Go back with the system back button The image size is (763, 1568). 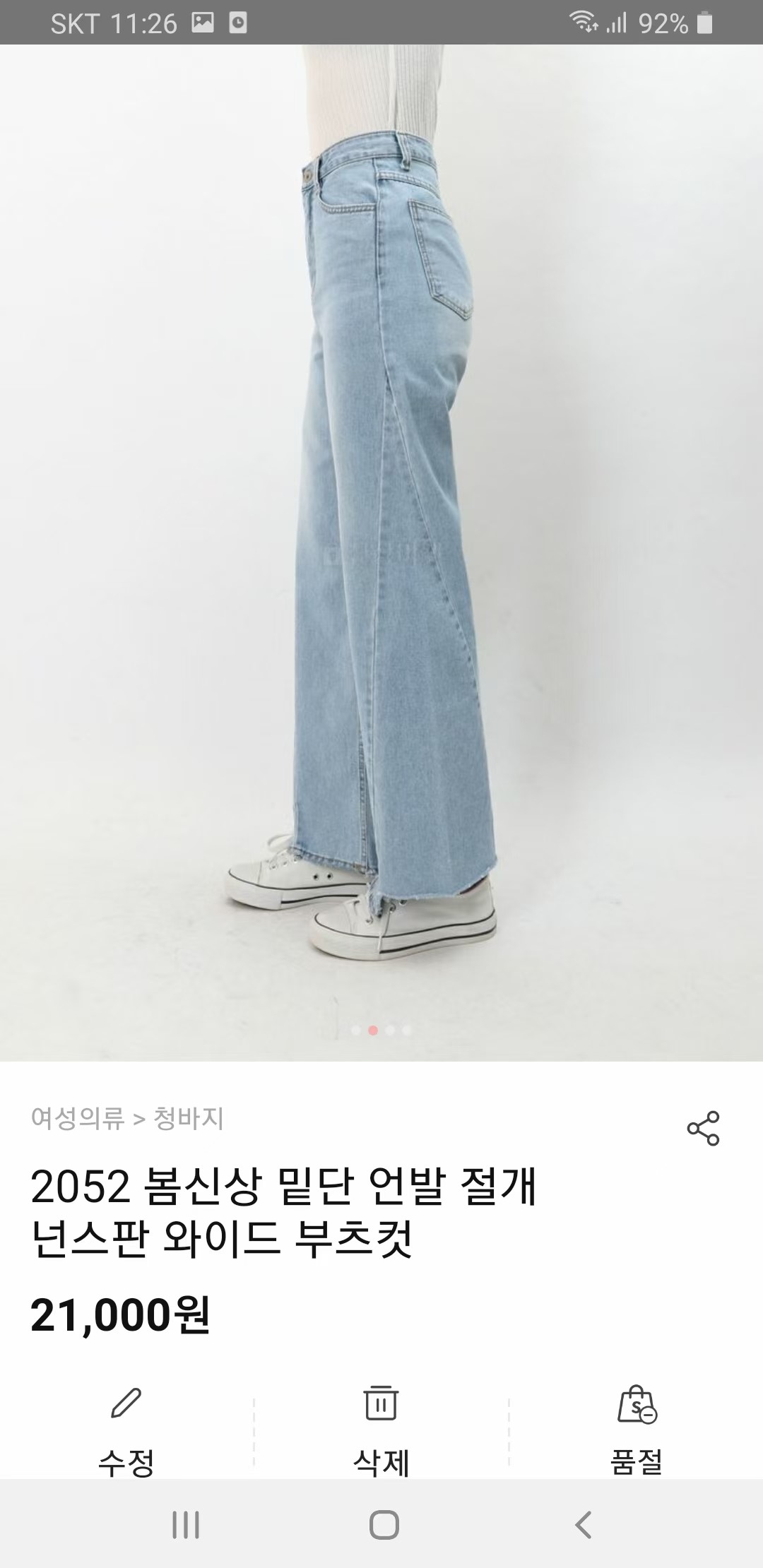[x=584, y=1525]
